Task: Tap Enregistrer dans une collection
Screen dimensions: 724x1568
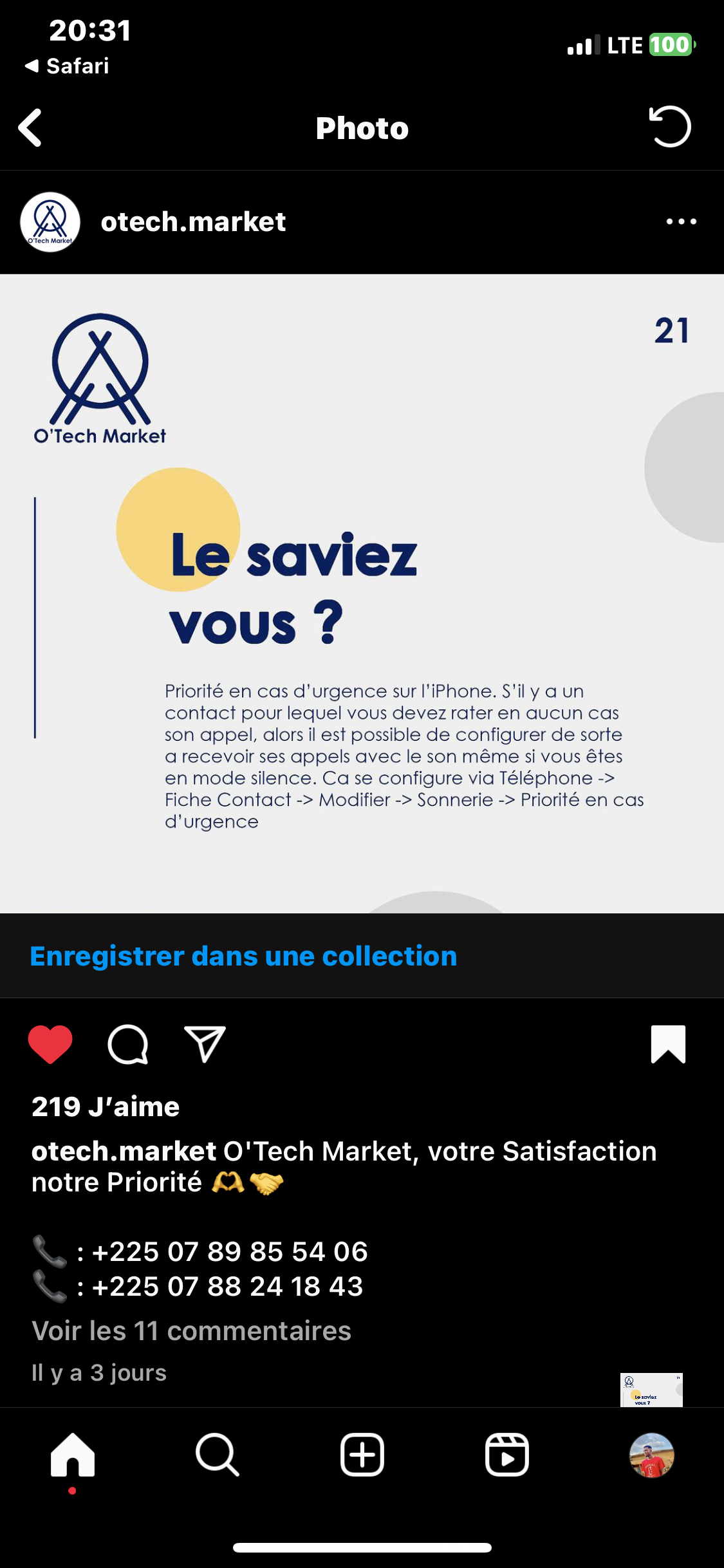Action: click(243, 956)
